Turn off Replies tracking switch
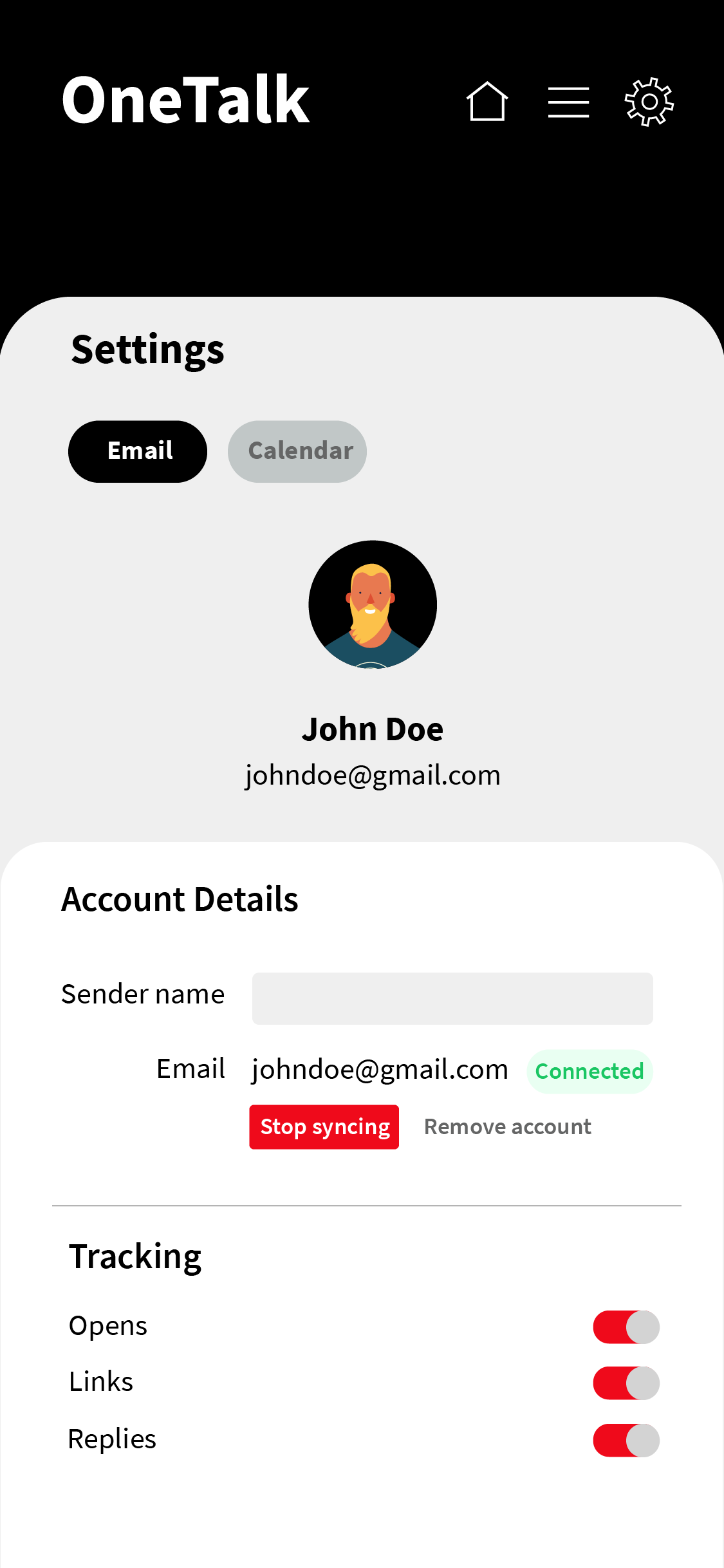This screenshot has width=724, height=1568. tap(626, 1441)
